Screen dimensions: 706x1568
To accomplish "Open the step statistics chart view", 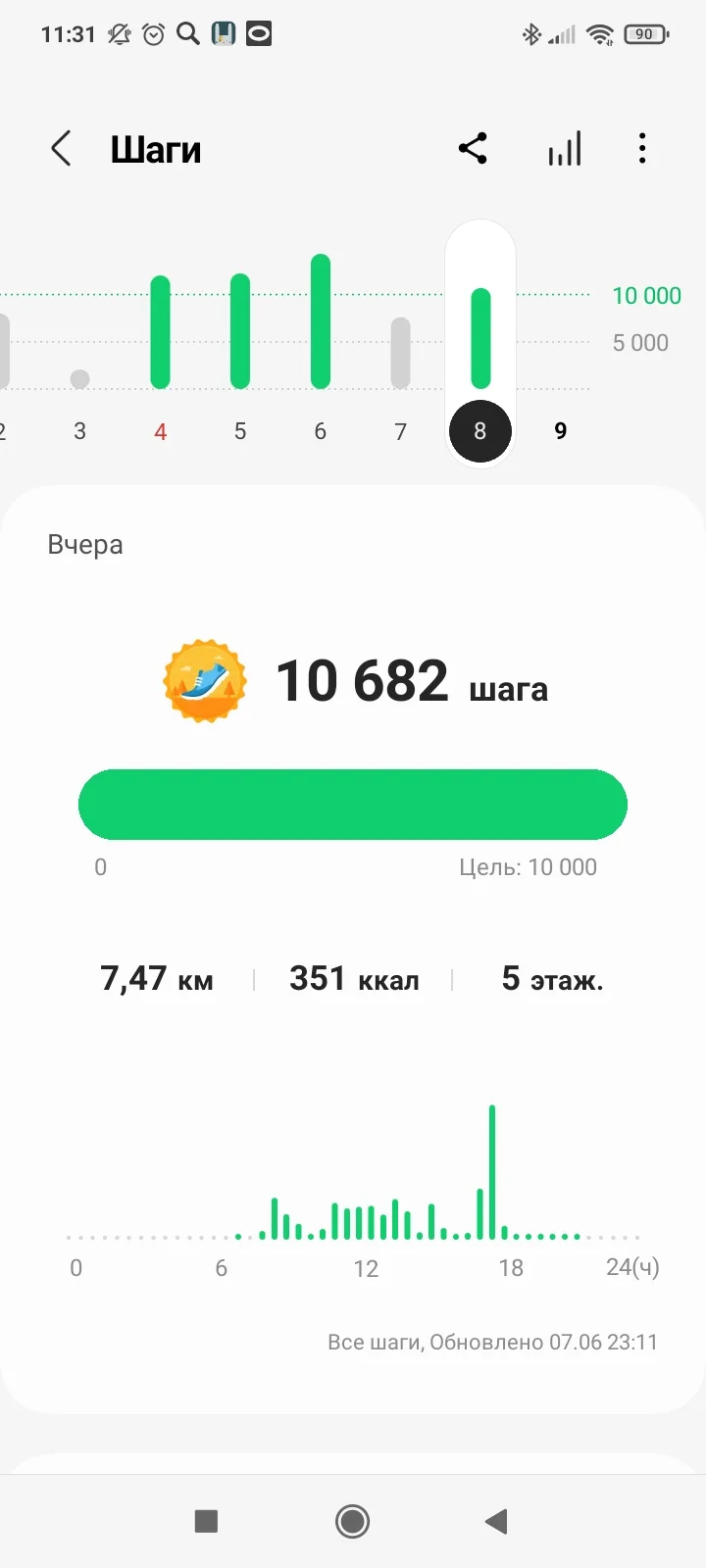I will point(565,149).
